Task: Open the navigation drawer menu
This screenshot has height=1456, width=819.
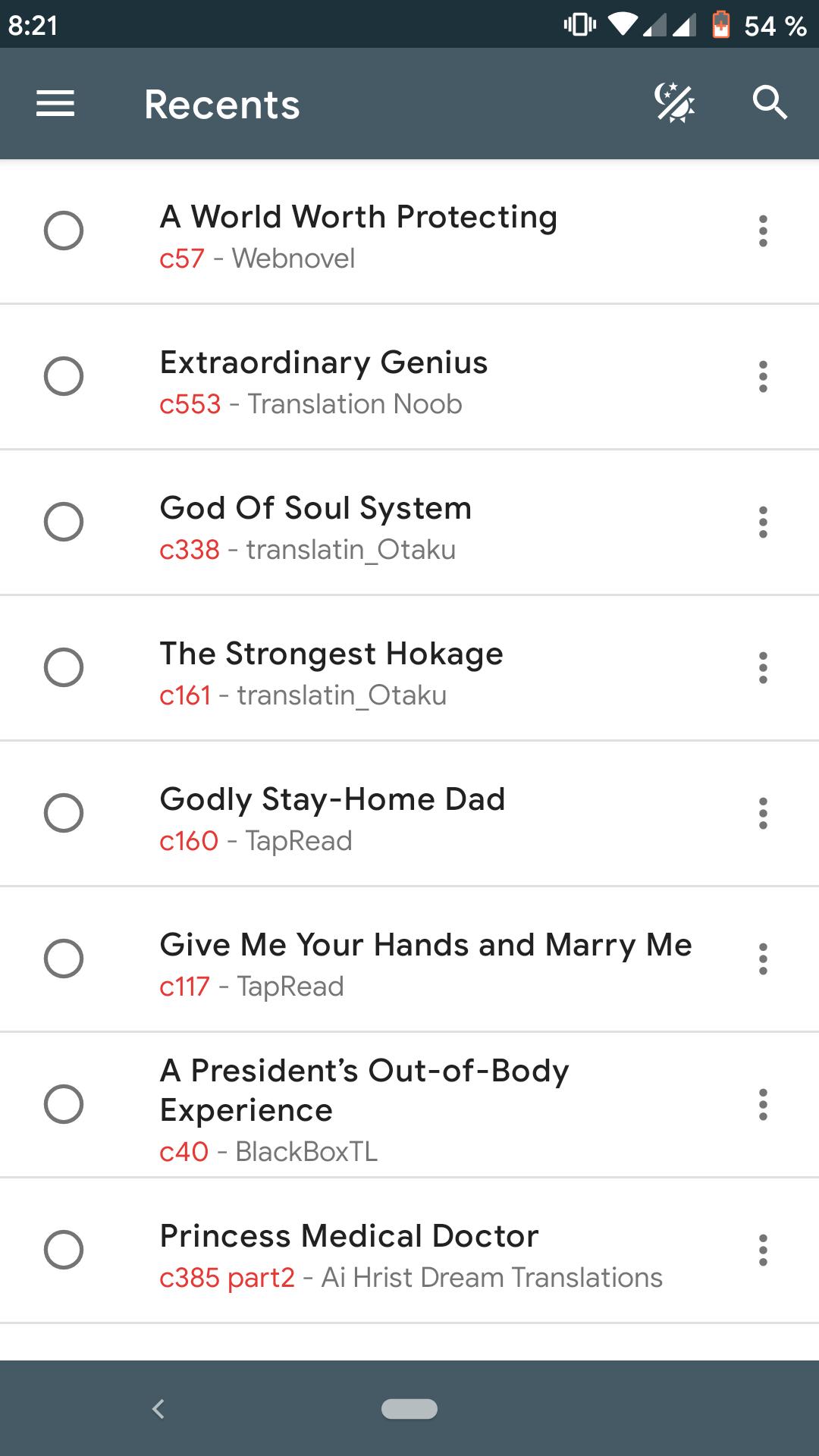Action: tap(55, 104)
